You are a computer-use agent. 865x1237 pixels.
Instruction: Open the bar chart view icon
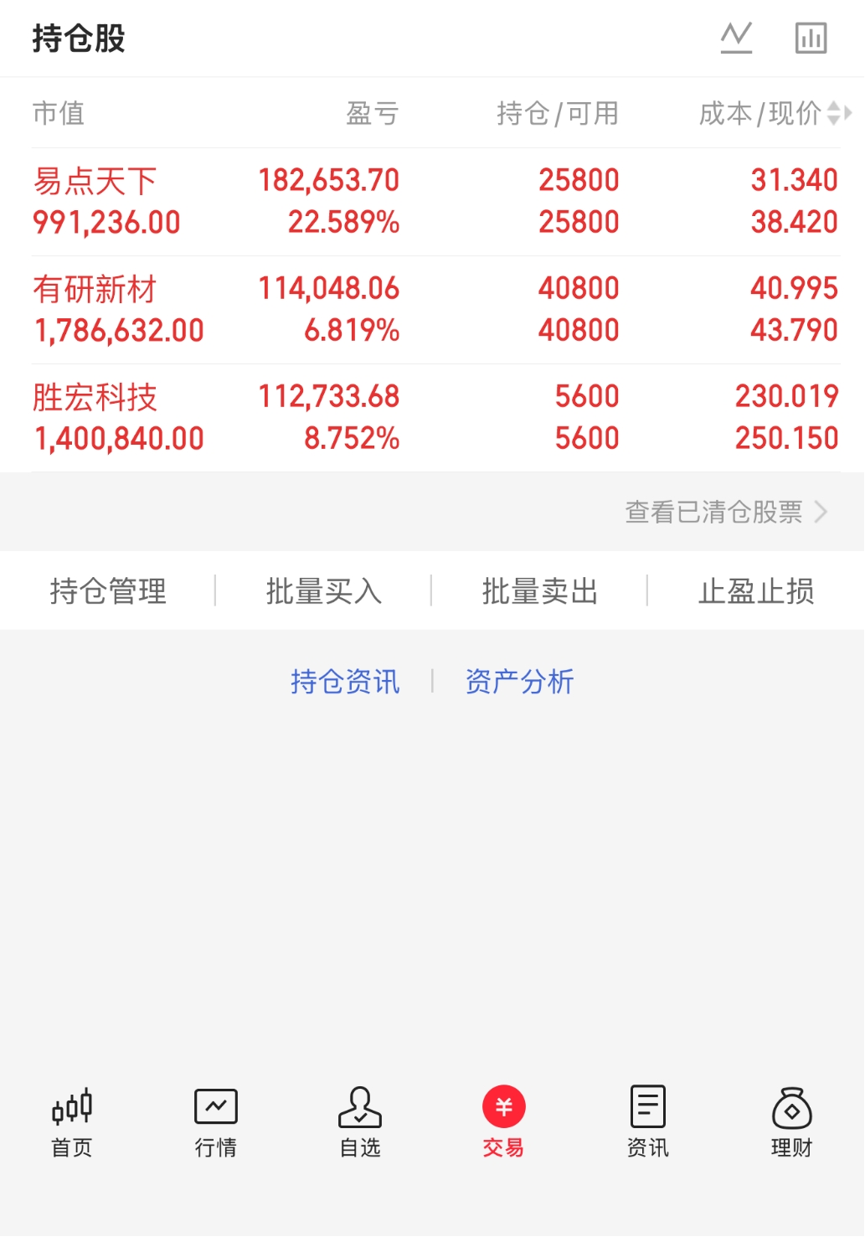(811, 38)
